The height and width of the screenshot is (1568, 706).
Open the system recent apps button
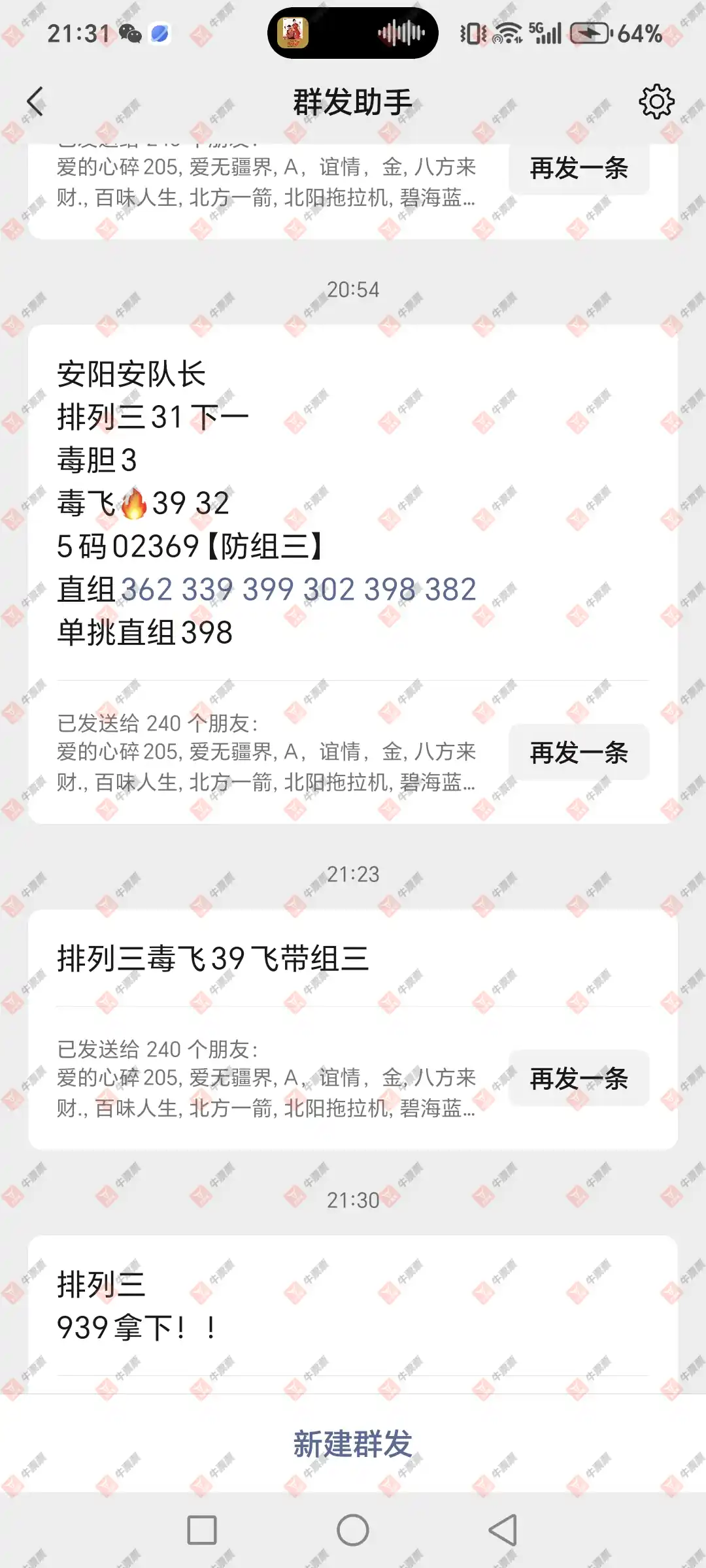coord(202,1530)
